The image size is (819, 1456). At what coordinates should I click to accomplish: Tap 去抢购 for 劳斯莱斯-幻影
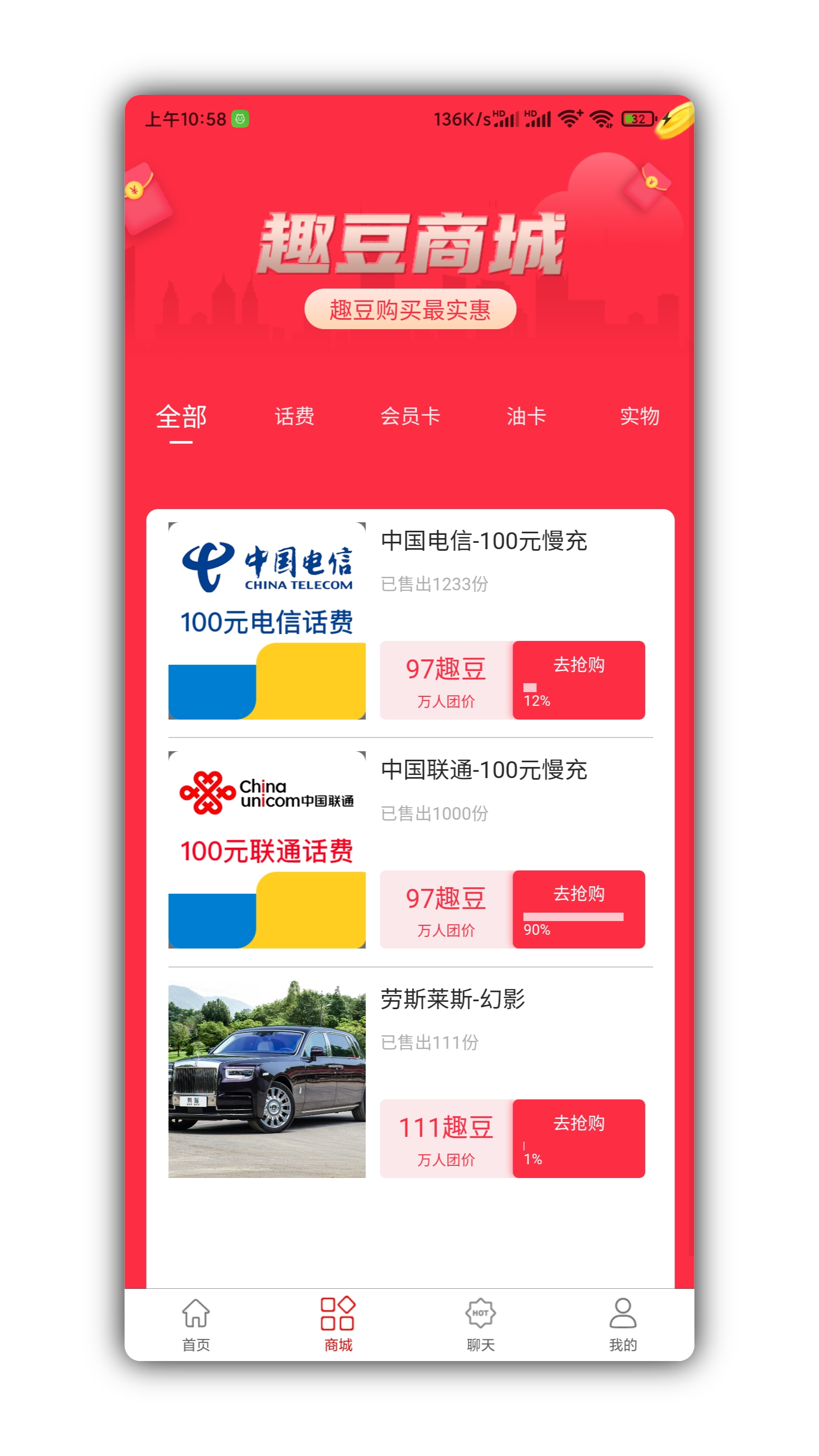tap(579, 1138)
